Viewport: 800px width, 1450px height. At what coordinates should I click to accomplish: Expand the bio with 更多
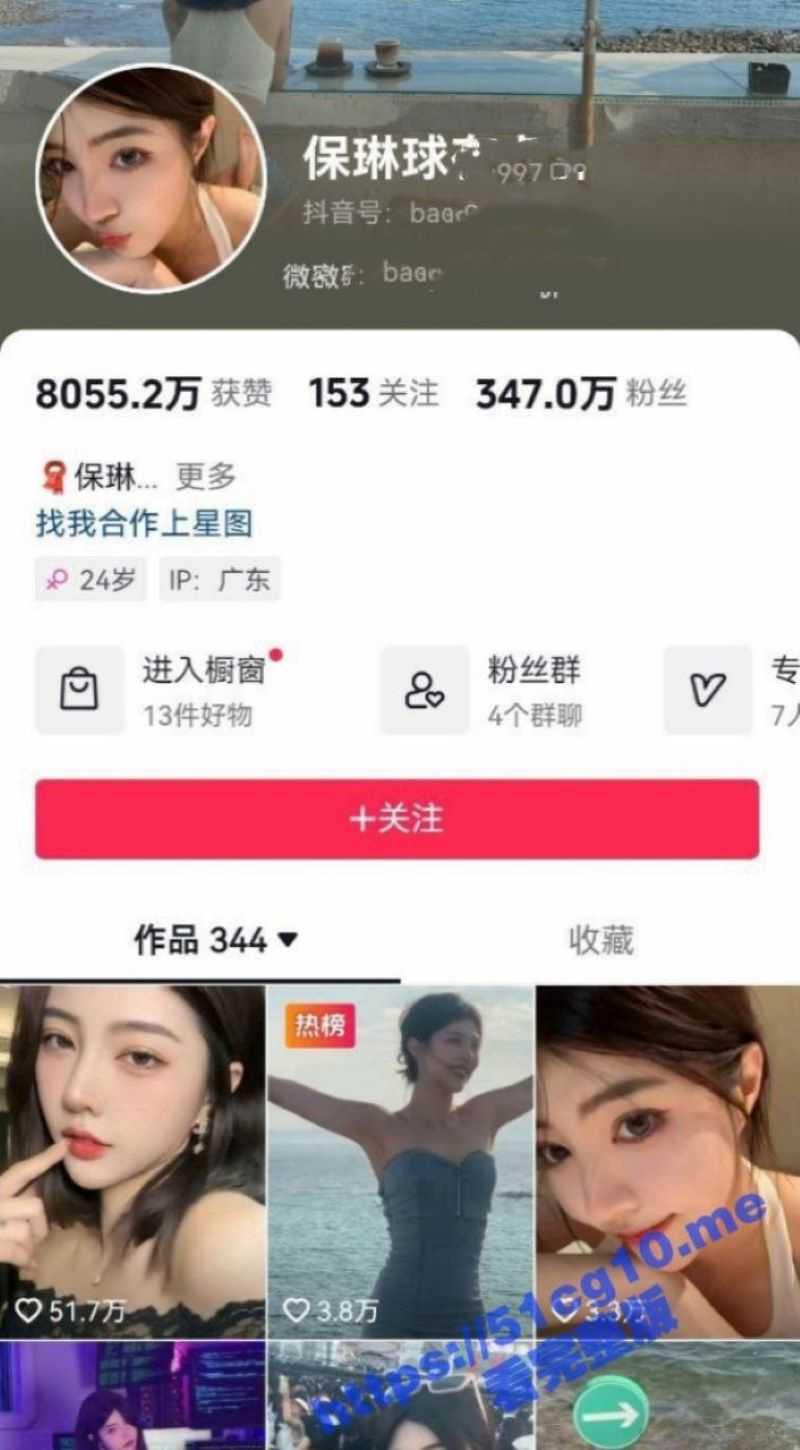[206, 477]
